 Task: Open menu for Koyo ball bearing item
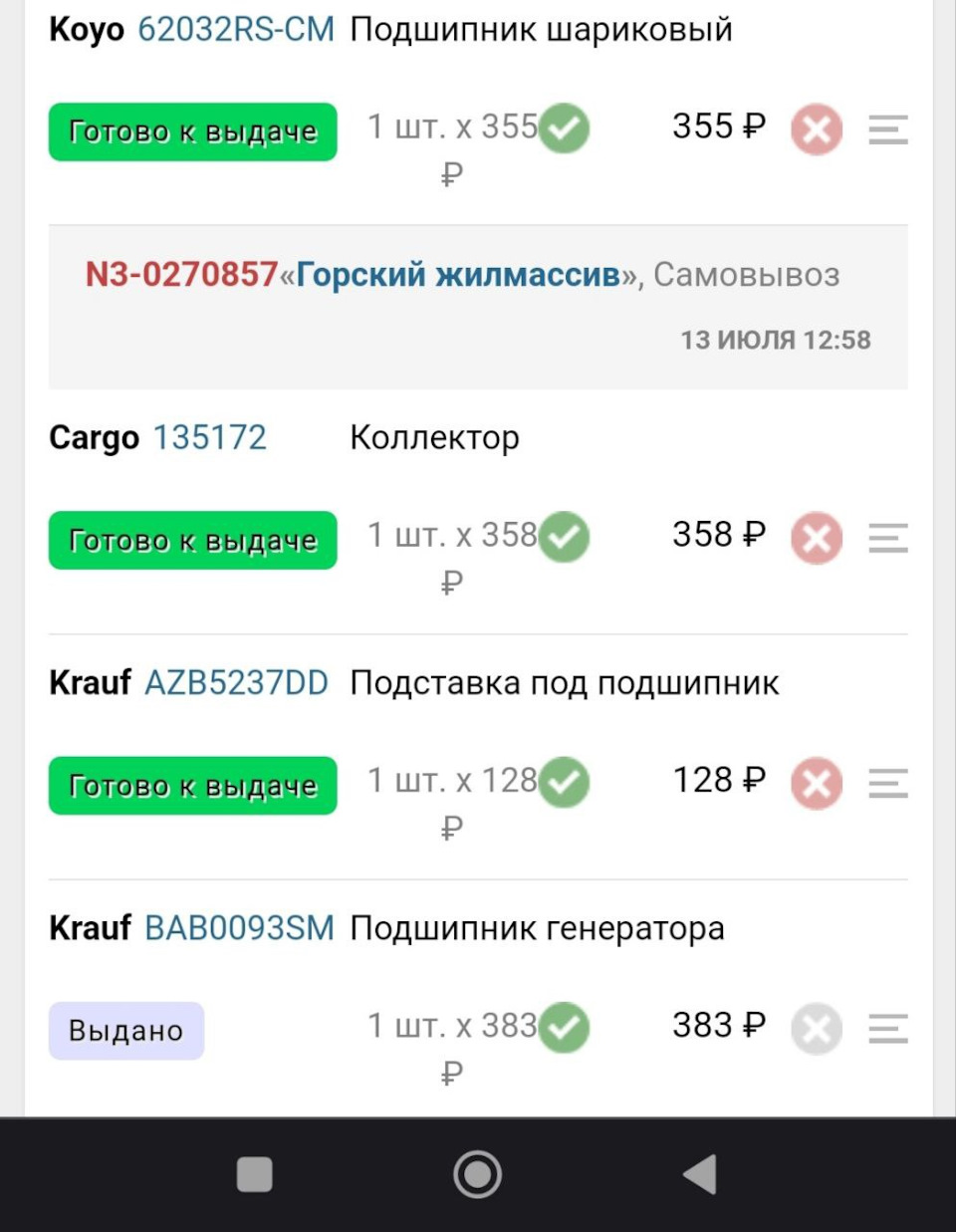coord(887,129)
